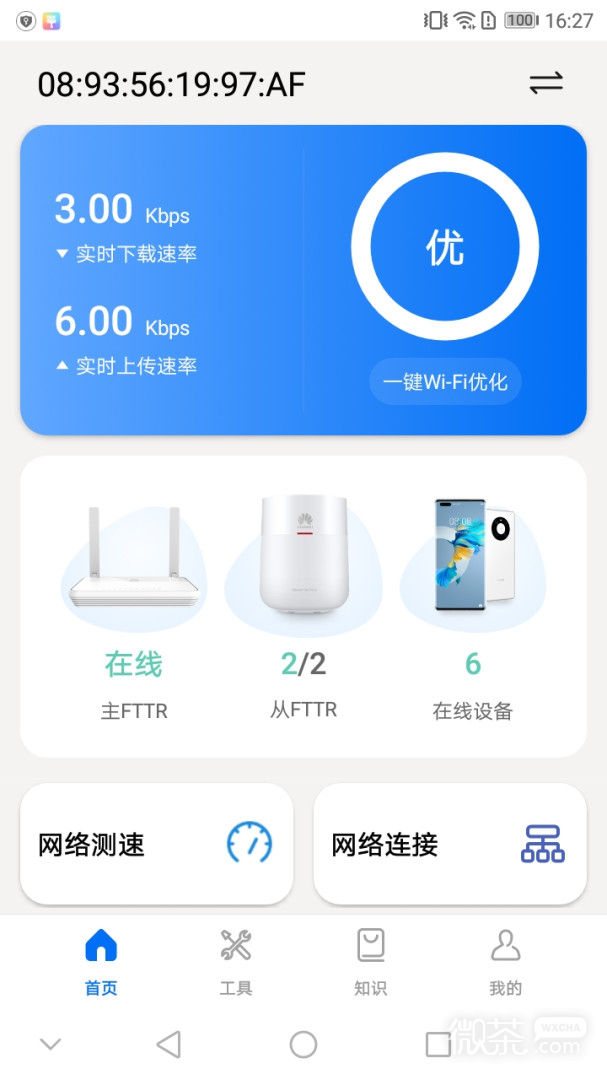Viewport: 607px width, 1080px height.
Task: Switch to the 工具 tab
Action: (x=236, y=961)
